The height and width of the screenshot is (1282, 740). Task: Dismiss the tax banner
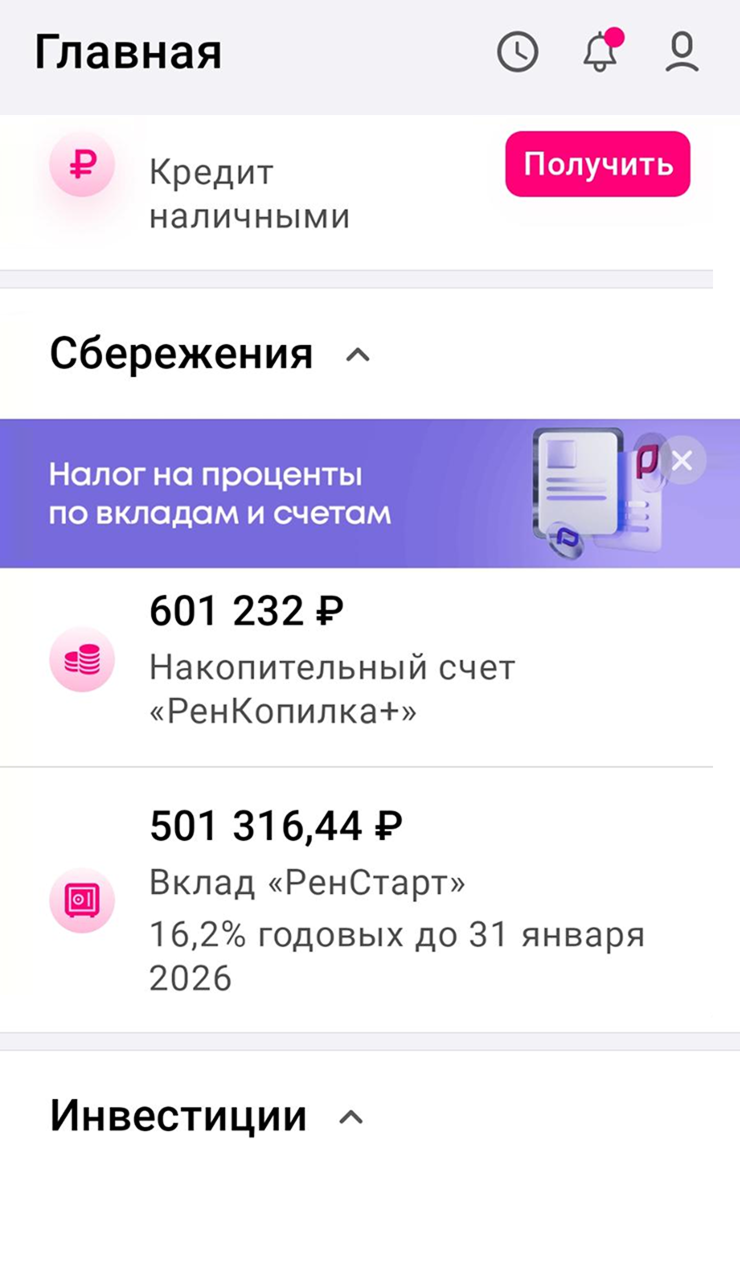click(682, 461)
